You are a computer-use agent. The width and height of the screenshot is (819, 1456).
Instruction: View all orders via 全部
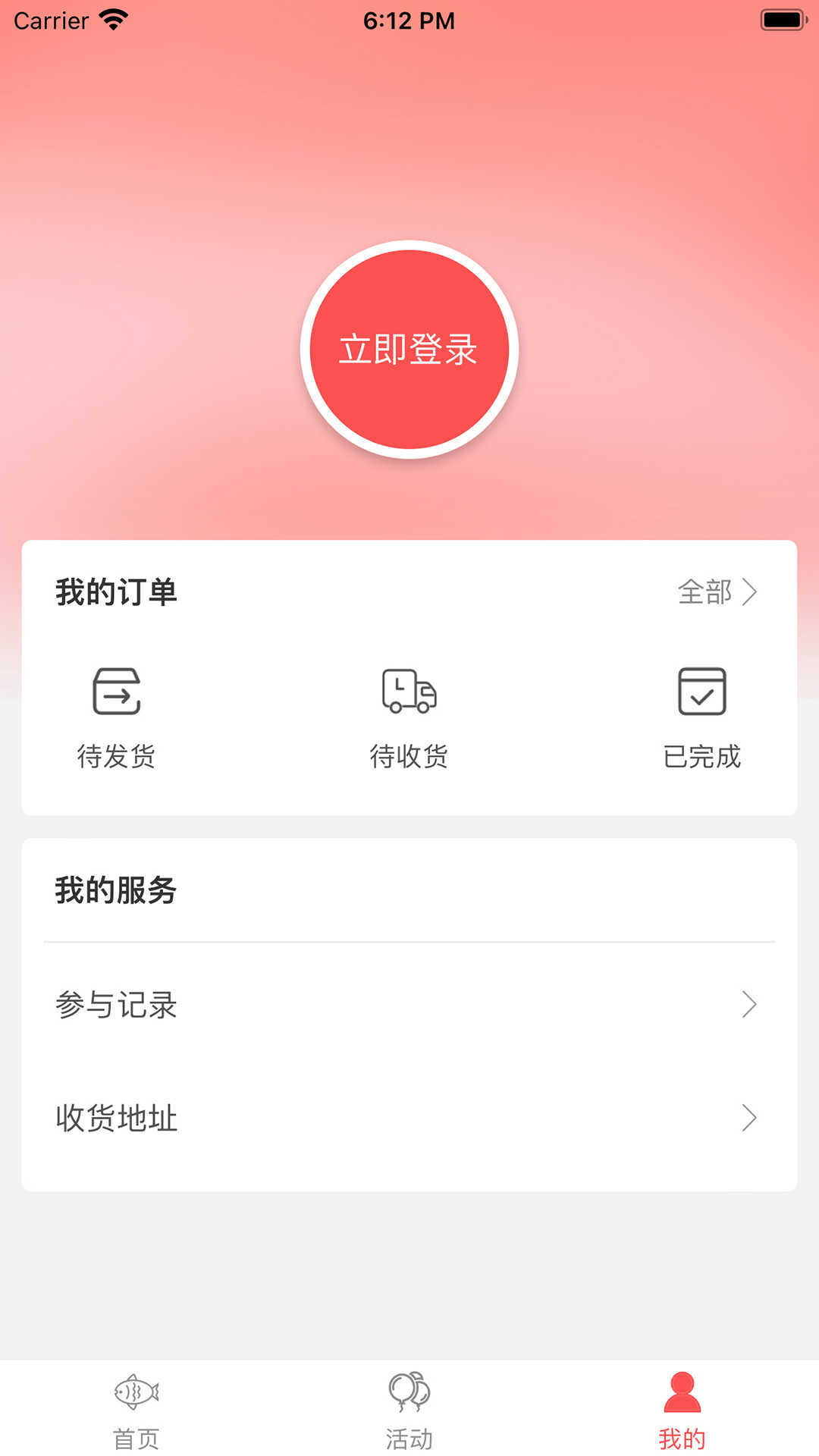point(717,592)
